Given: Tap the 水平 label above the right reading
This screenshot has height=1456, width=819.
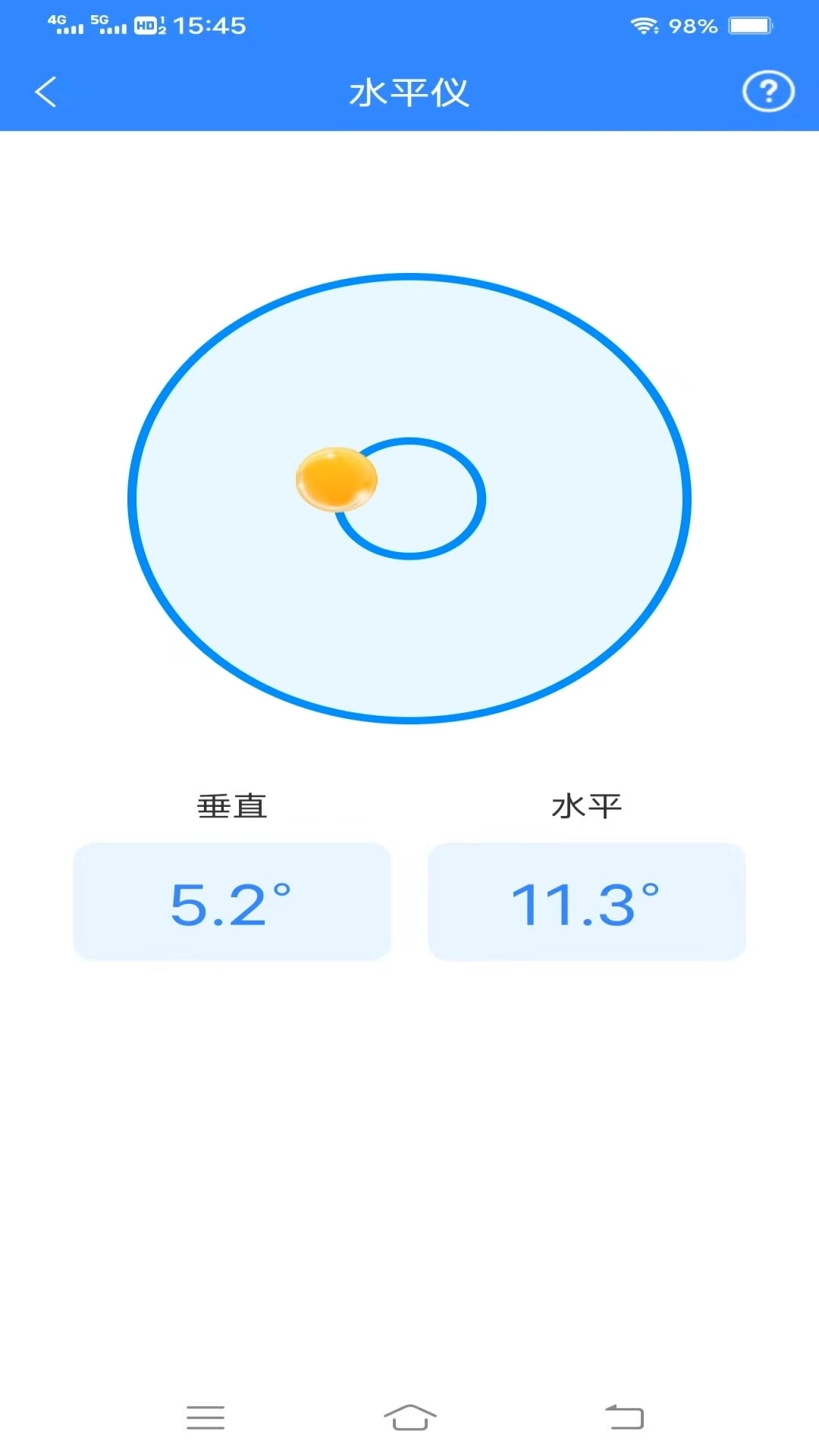Looking at the screenshot, I should [586, 806].
